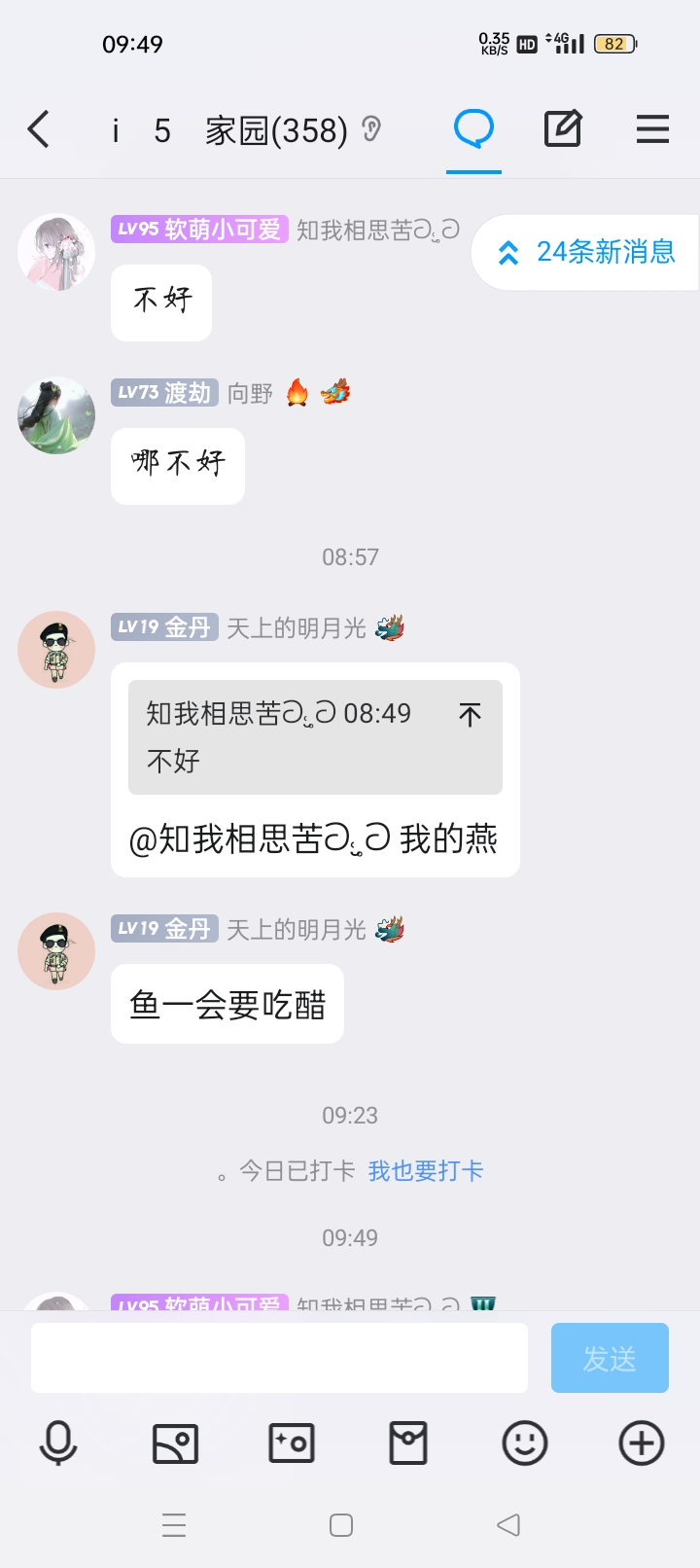Tap the message input field
The width and height of the screenshot is (700, 1568).
279,1357
